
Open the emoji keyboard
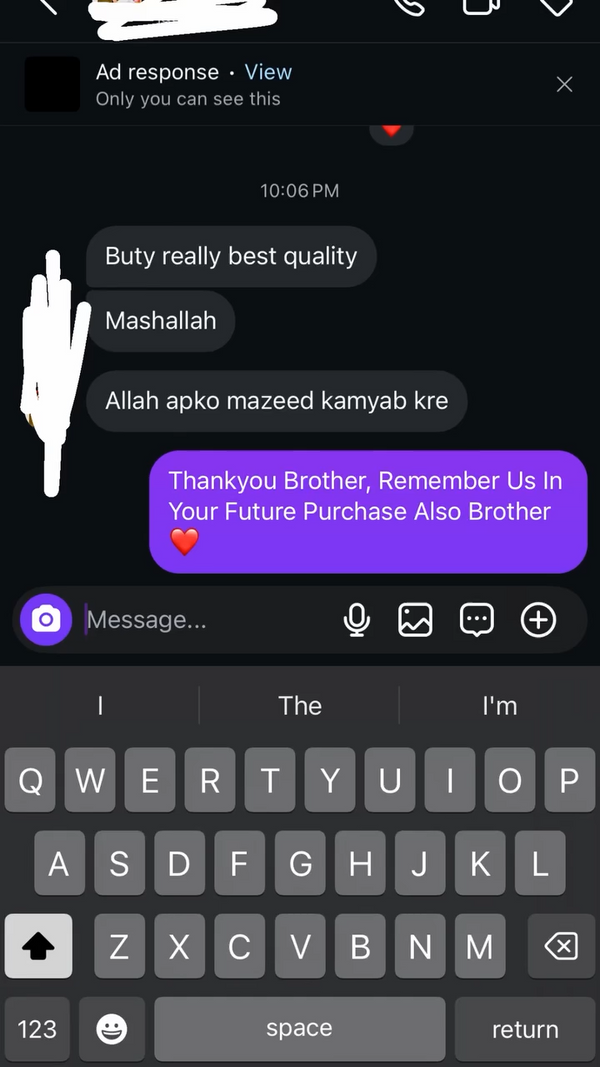(111, 1029)
